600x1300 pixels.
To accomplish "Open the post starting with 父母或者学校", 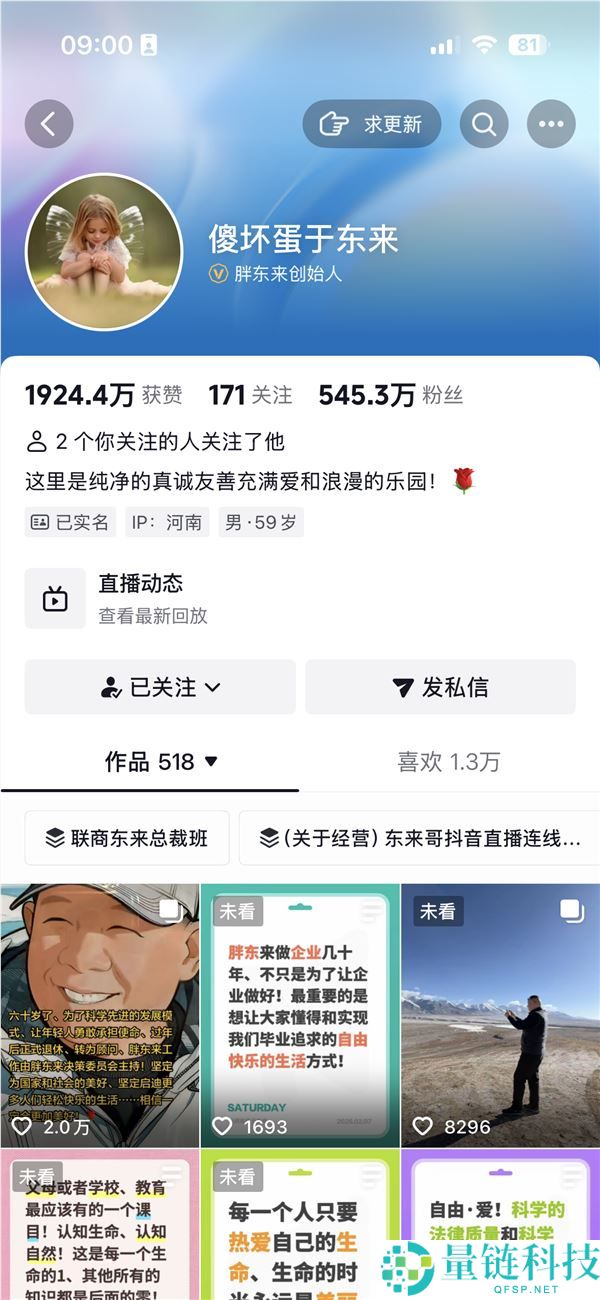I will [100, 1225].
